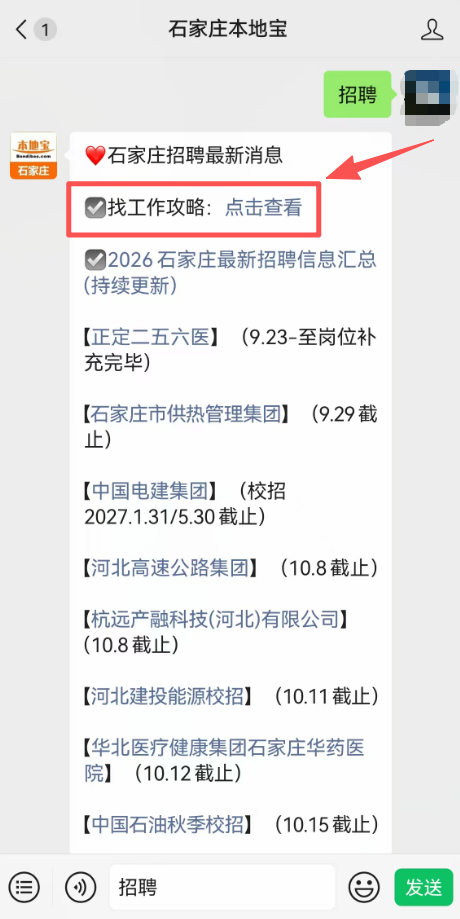
Task: Open 杭远产融科技(河北)有限公司 link
Action: (215, 619)
